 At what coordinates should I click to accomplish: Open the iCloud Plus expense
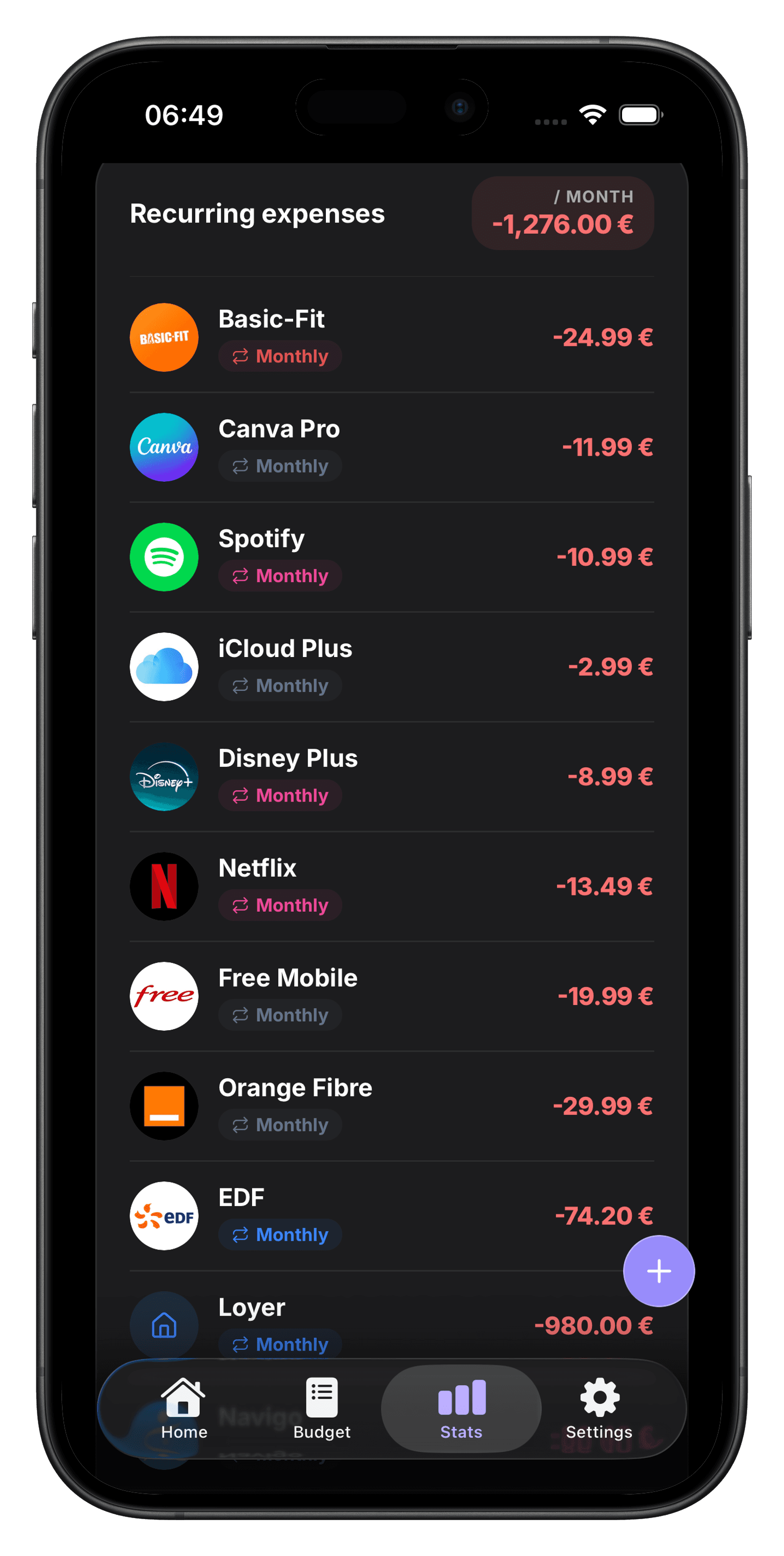tap(392, 667)
